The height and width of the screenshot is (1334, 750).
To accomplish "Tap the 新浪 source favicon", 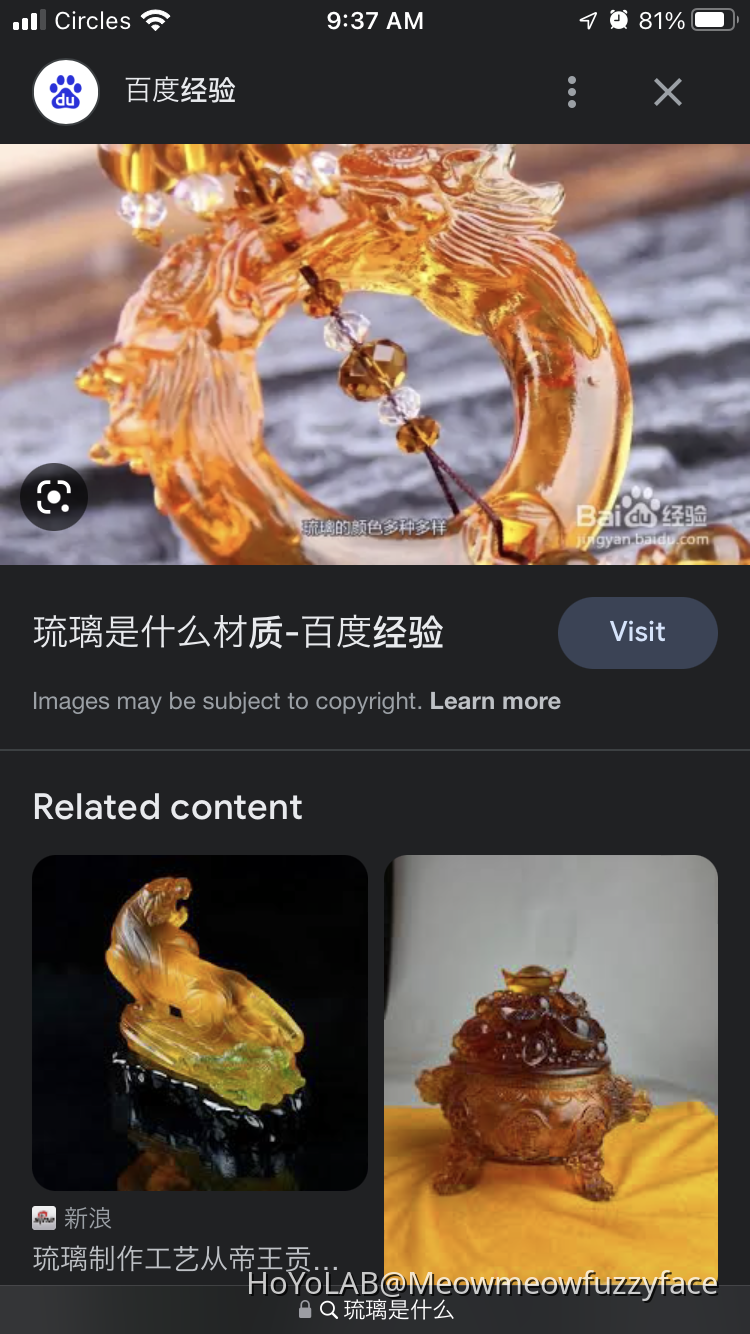I will [x=43, y=1218].
